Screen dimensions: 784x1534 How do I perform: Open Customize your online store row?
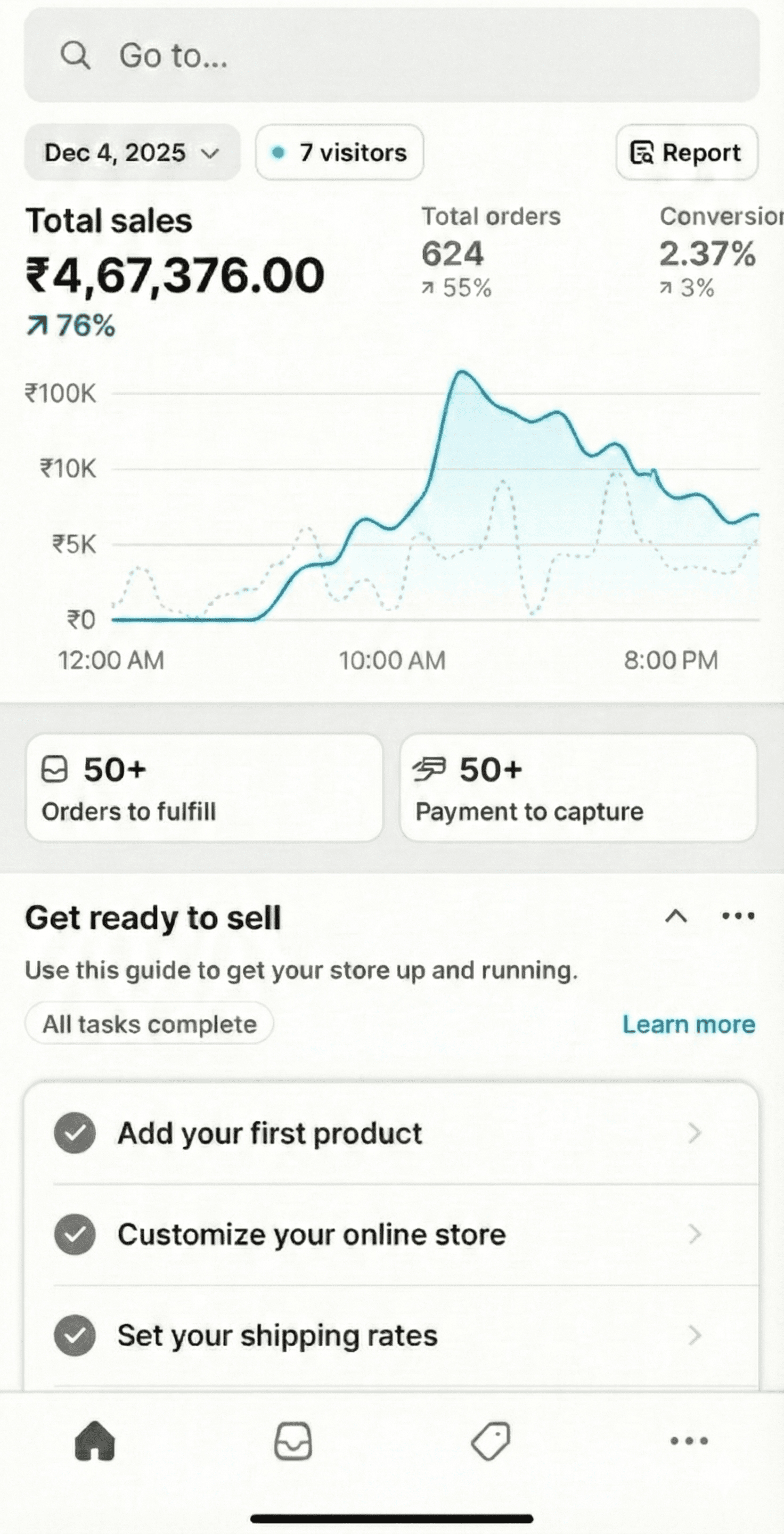(x=391, y=1235)
